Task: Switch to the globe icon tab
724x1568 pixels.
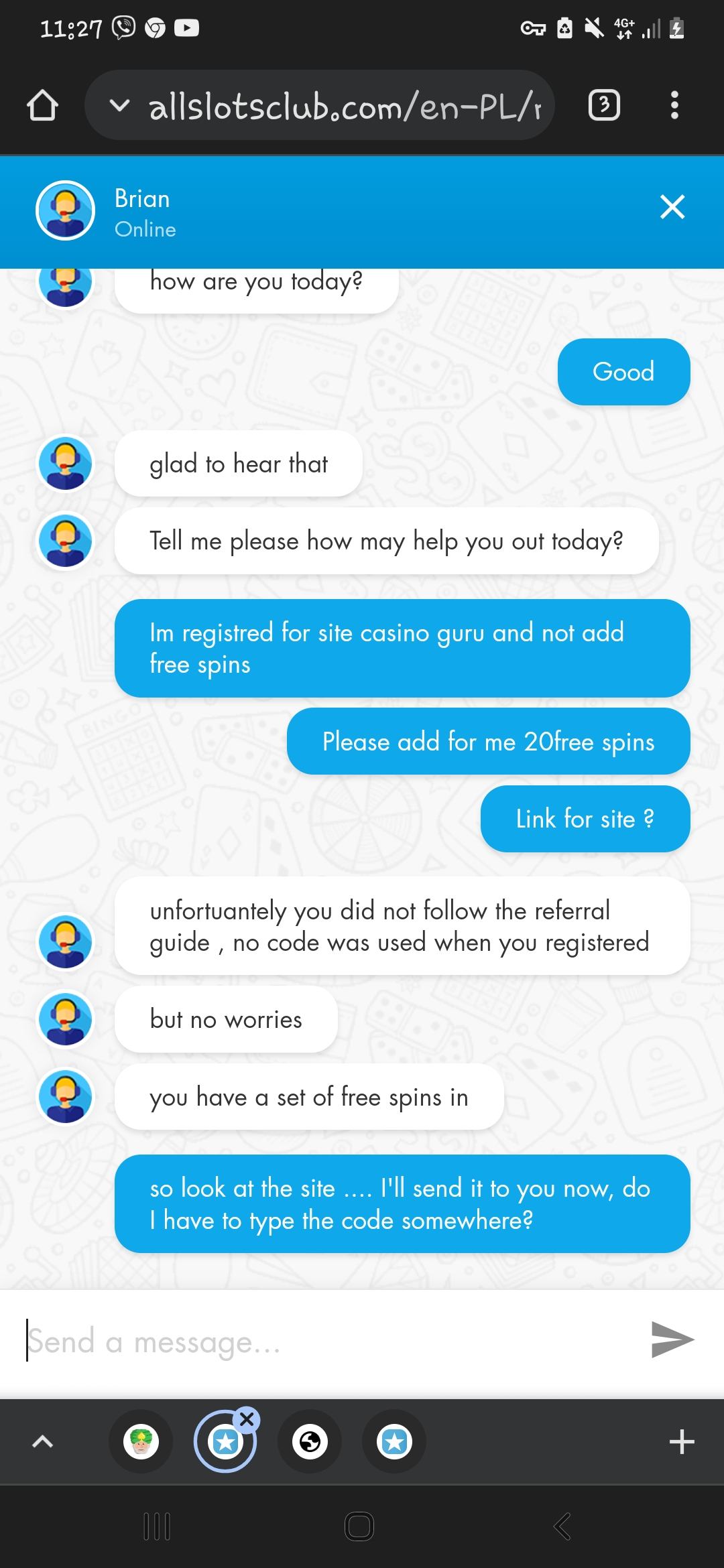Action: coord(310,1441)
